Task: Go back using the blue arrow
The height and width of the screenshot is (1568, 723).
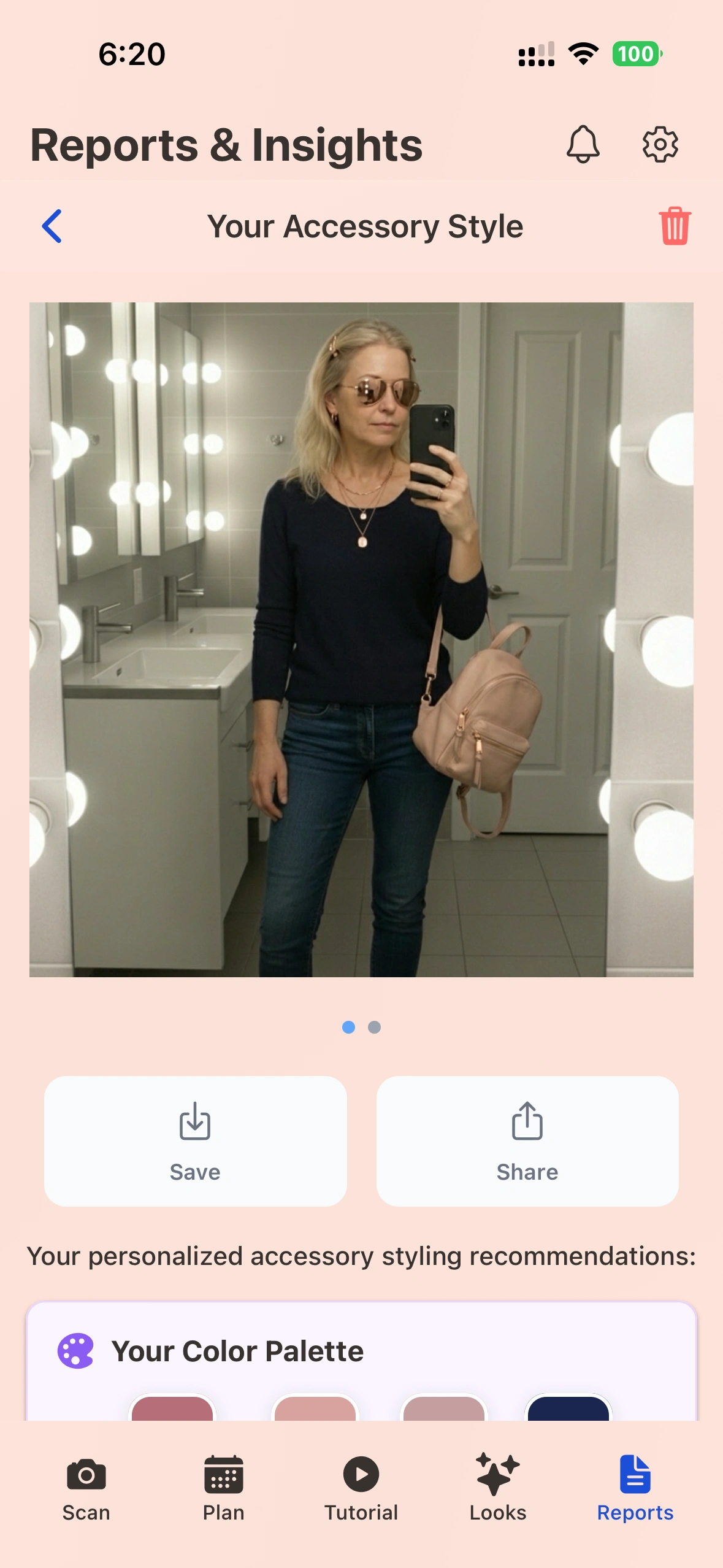Action: [52, 226]
